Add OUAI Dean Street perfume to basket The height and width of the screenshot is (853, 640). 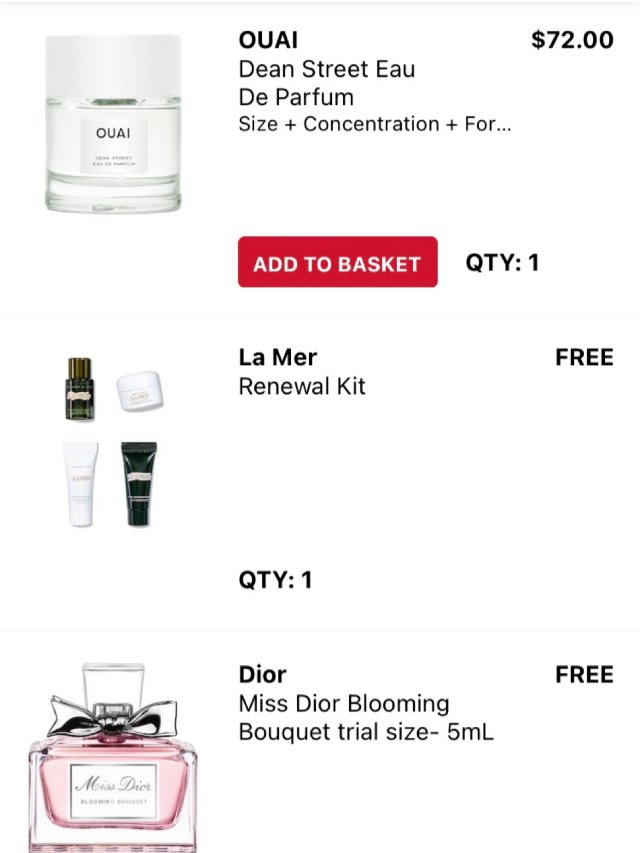337,263
